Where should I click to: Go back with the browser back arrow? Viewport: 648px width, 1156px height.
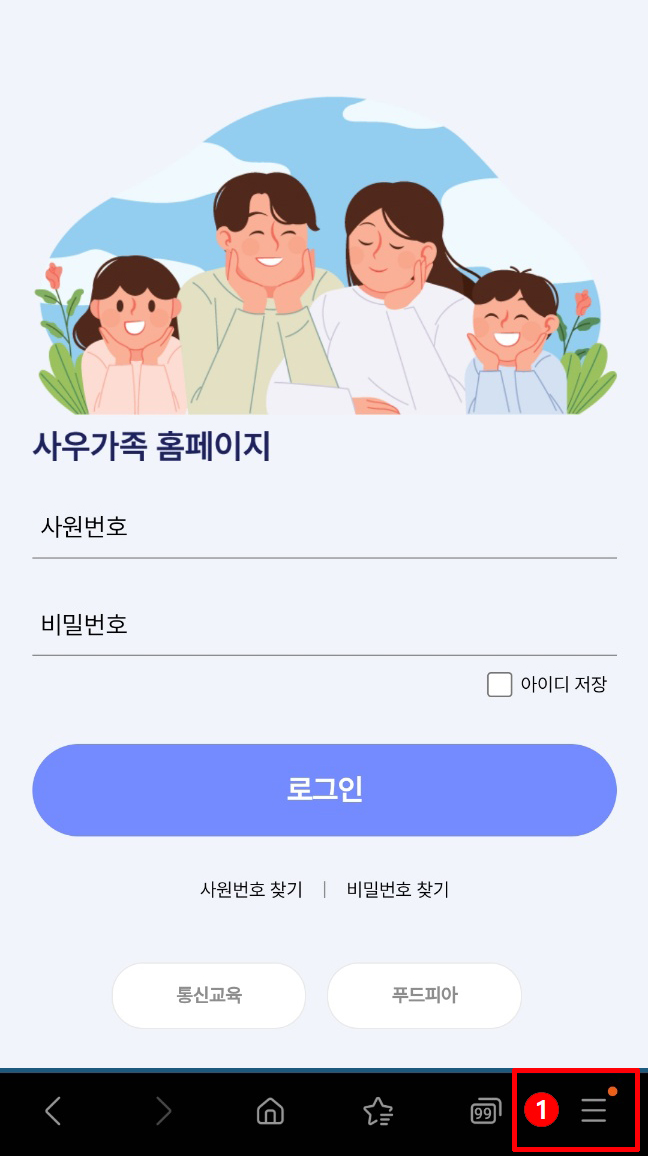pos(54,1110)
